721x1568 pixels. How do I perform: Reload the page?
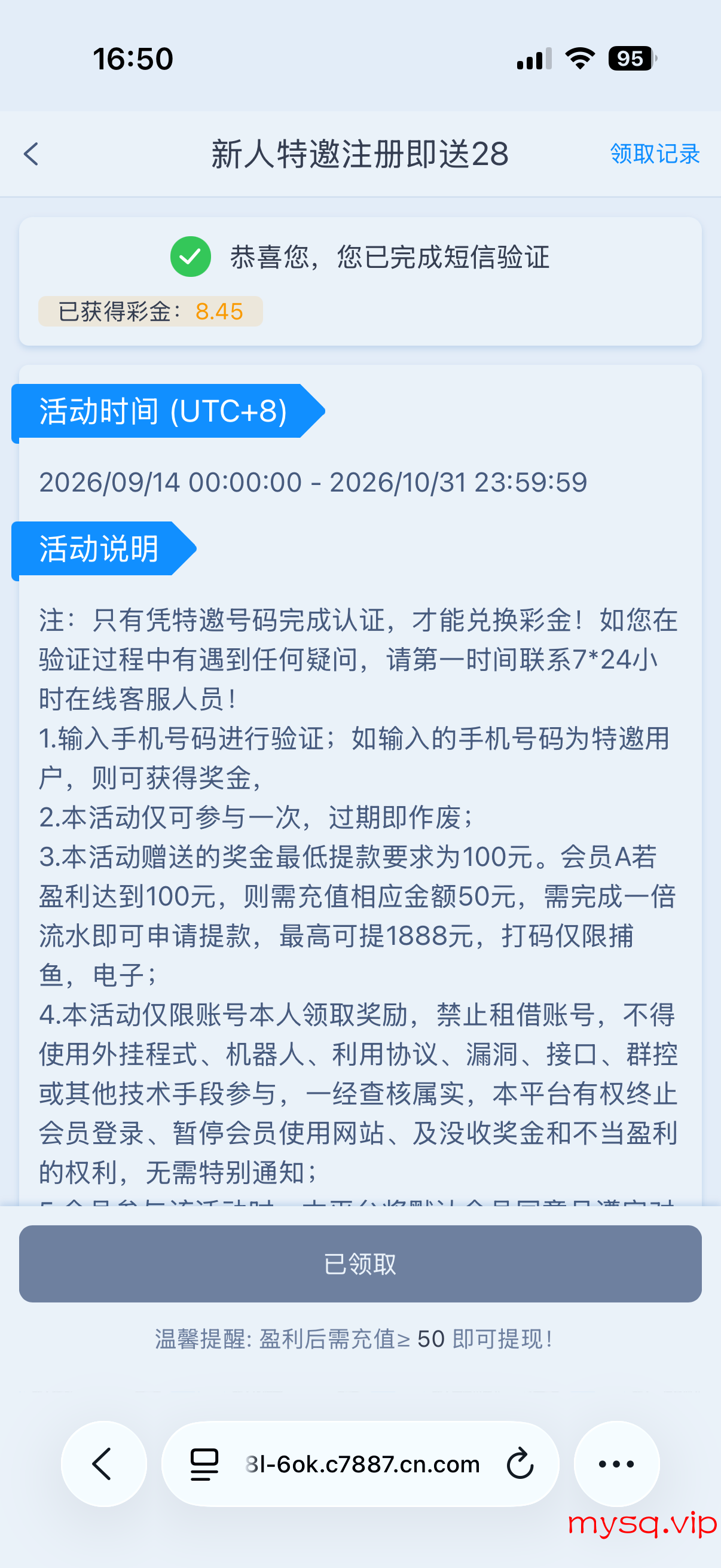pyautogui.click(x=520, y=1464)
